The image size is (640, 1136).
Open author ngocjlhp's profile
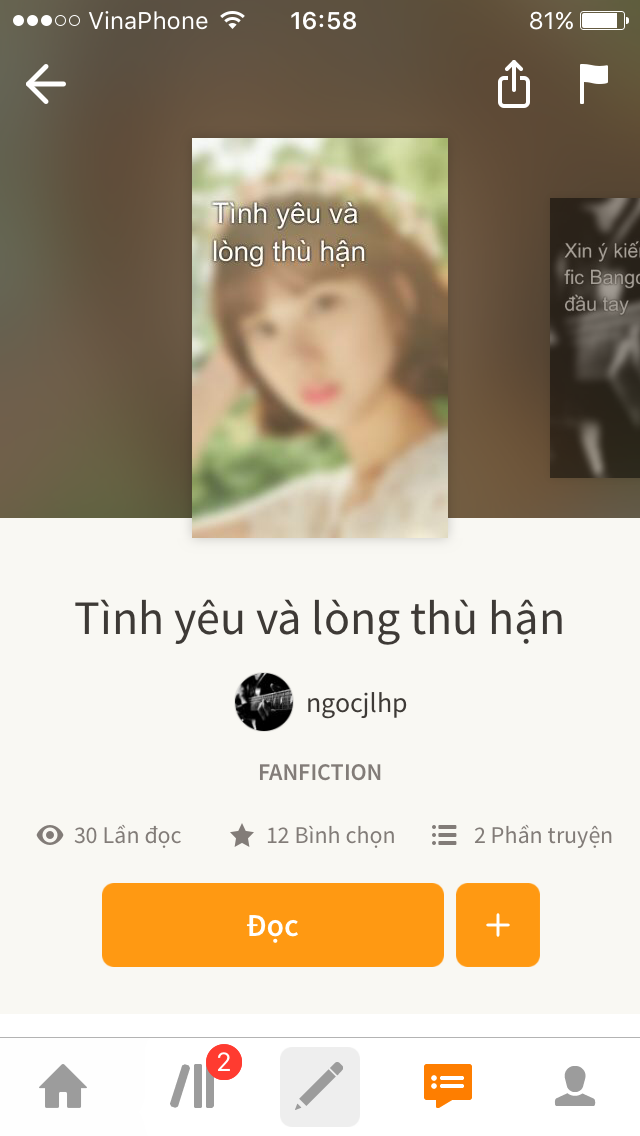click(321, 703)
